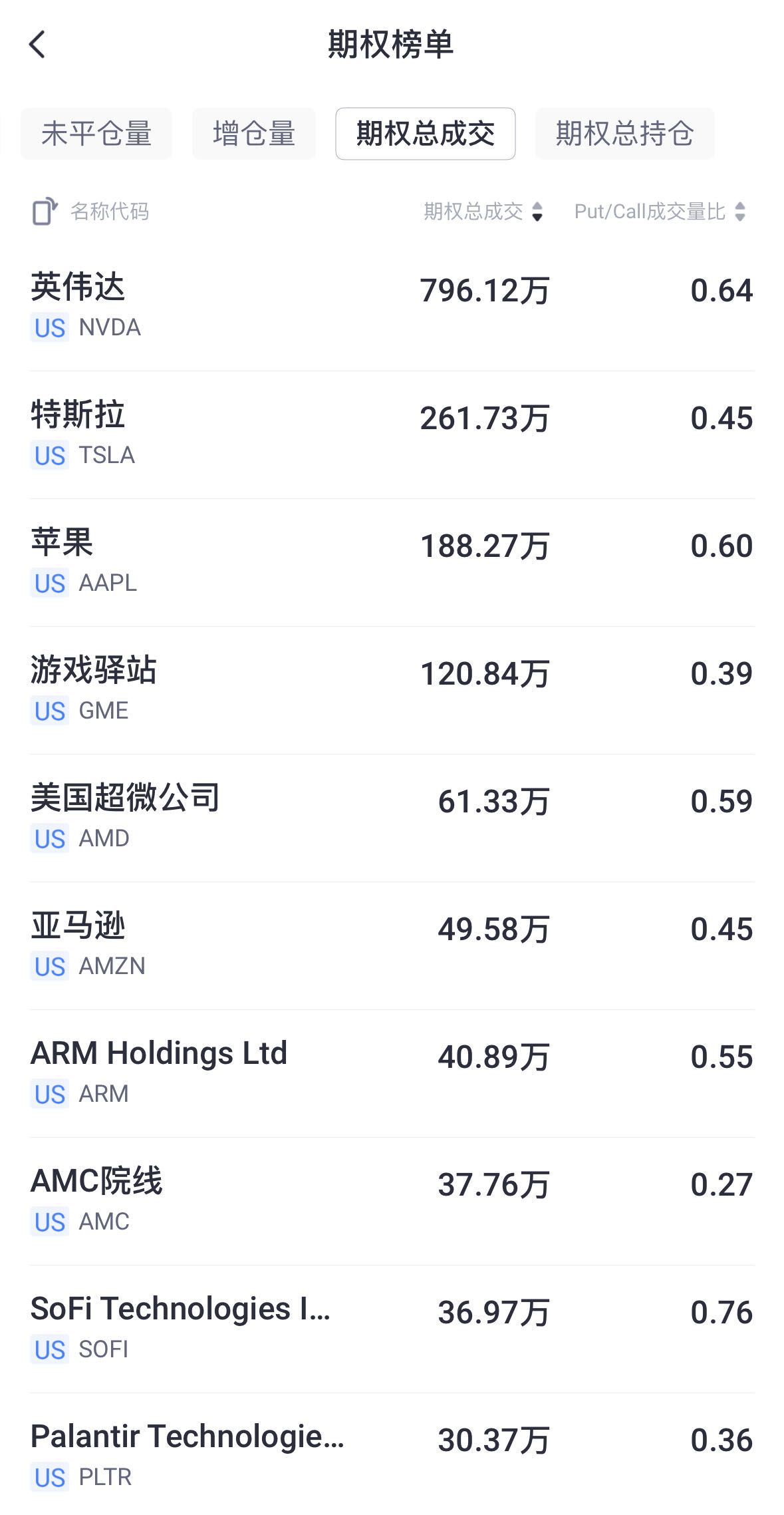Open the 特斯拉 TSLA row
Viewport: 784px width, 1515px height.
(392, 434)
